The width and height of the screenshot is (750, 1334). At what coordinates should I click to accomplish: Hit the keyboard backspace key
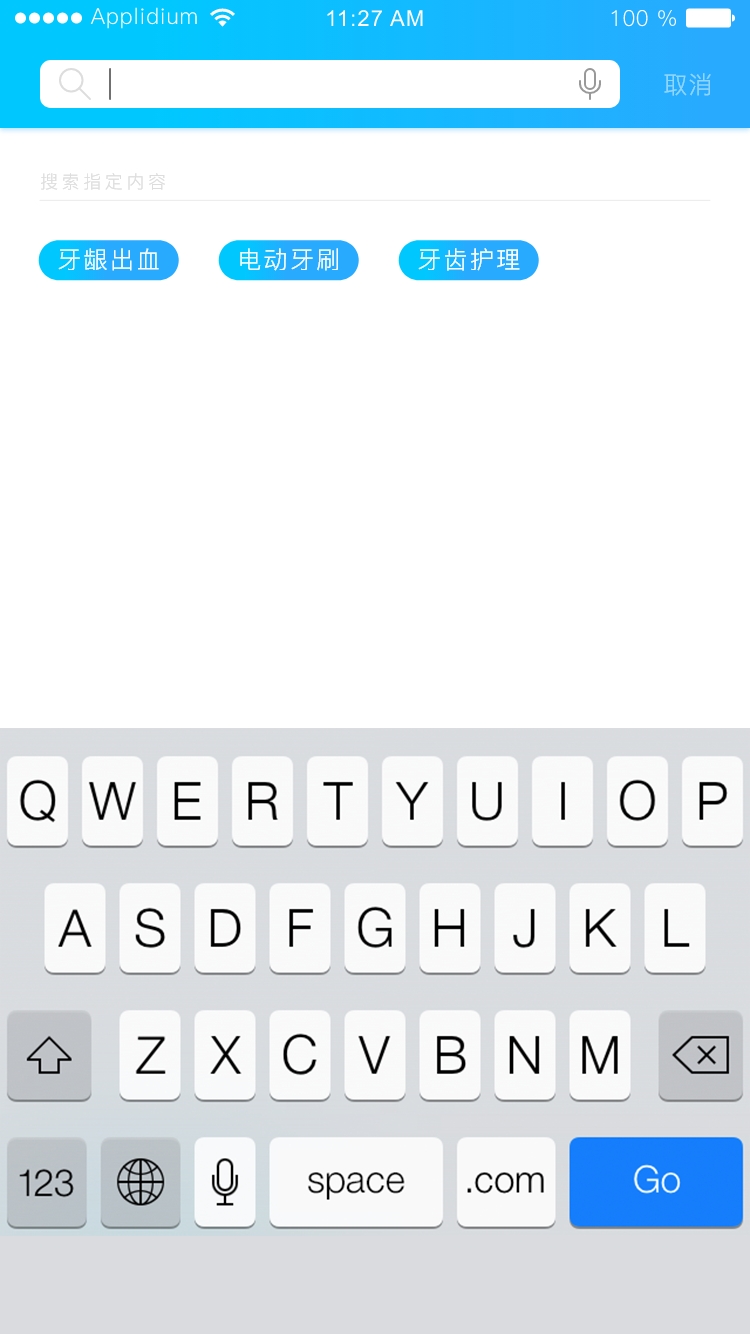click(701, 1055)
